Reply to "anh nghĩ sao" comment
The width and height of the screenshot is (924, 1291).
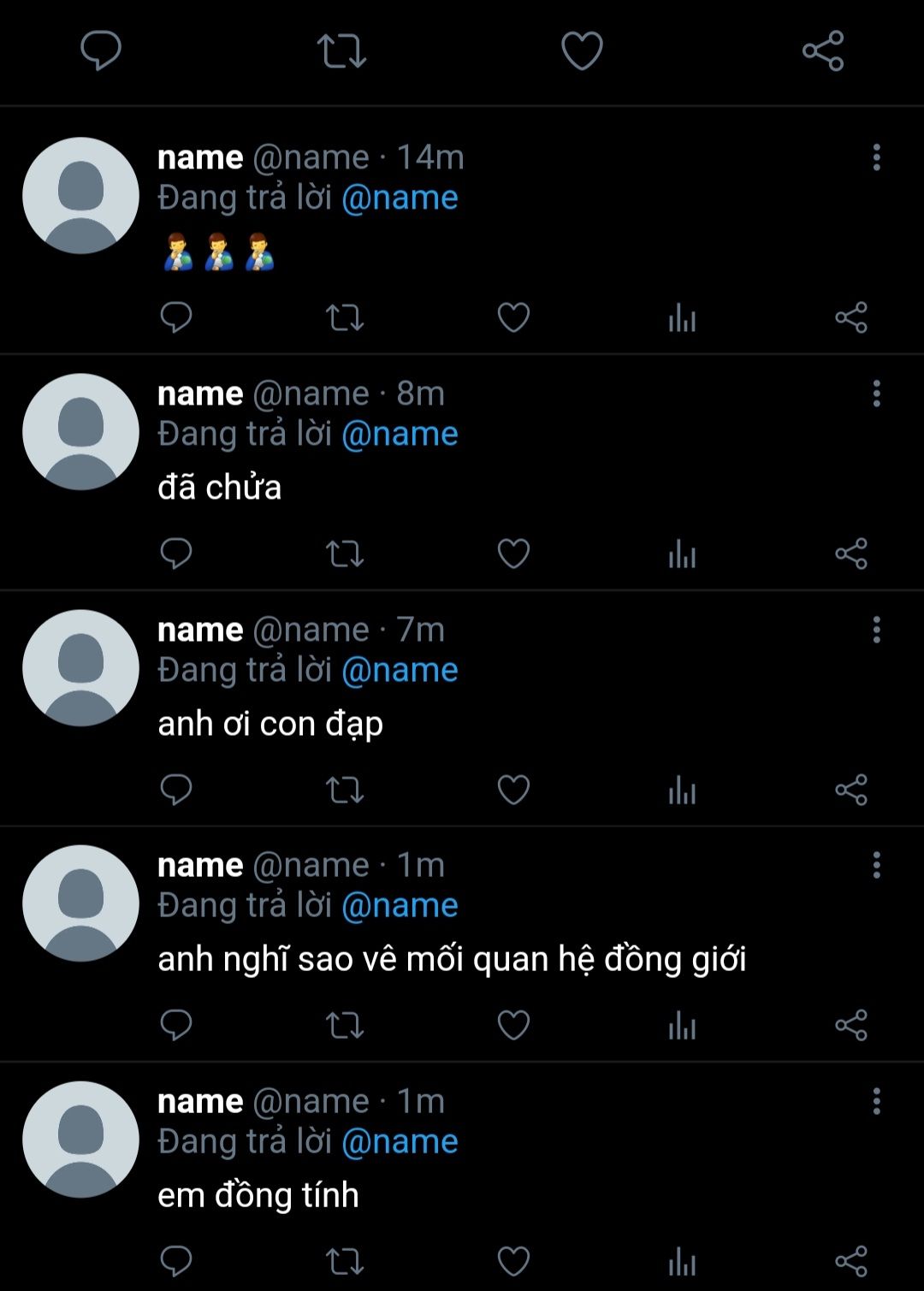(176, 1025)
